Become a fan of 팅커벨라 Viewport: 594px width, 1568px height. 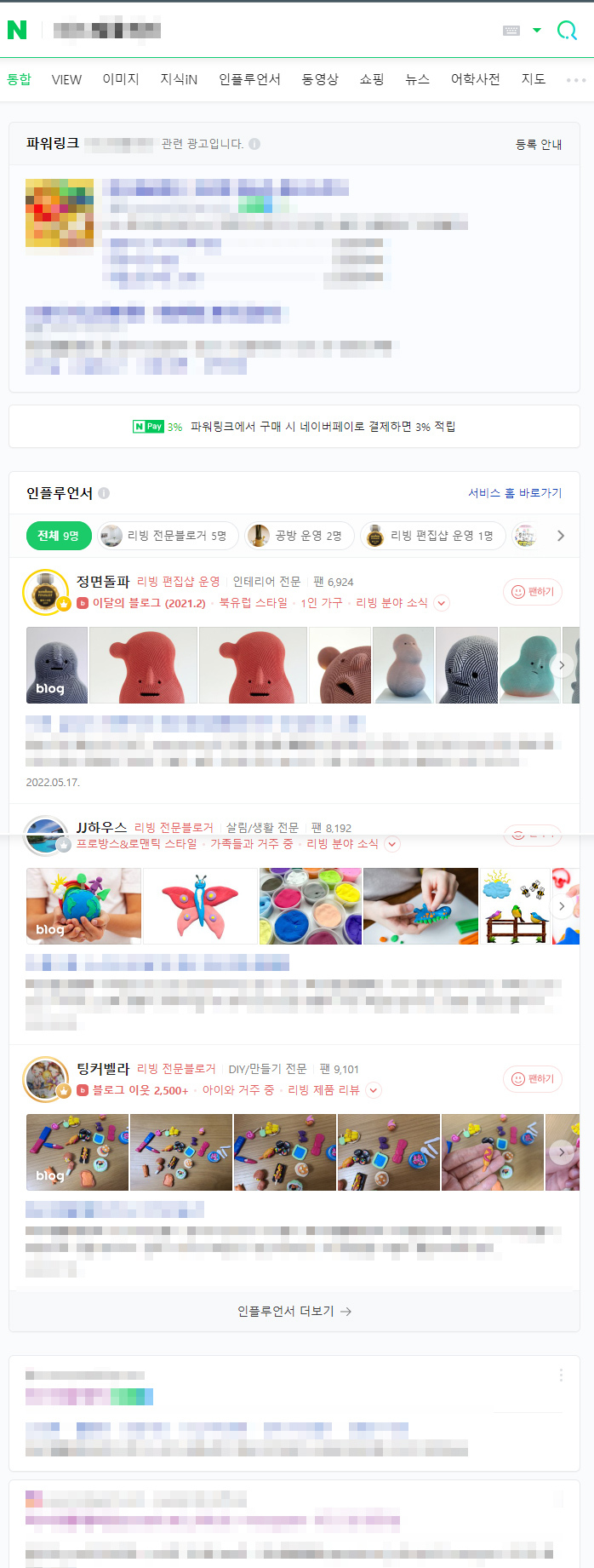(533, 1079)
